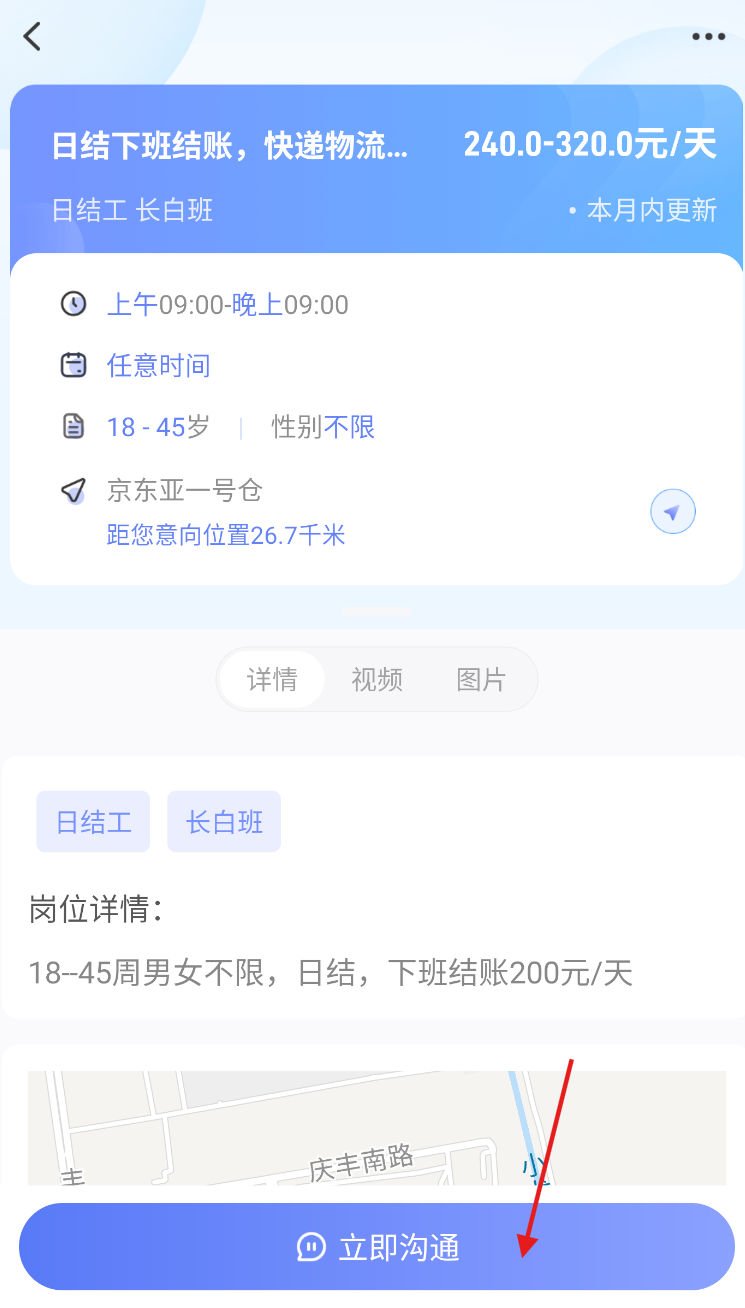Screen dimensions: 745x1308
Task: Go back using the top-left arrow
Action: tap(32, 37)
